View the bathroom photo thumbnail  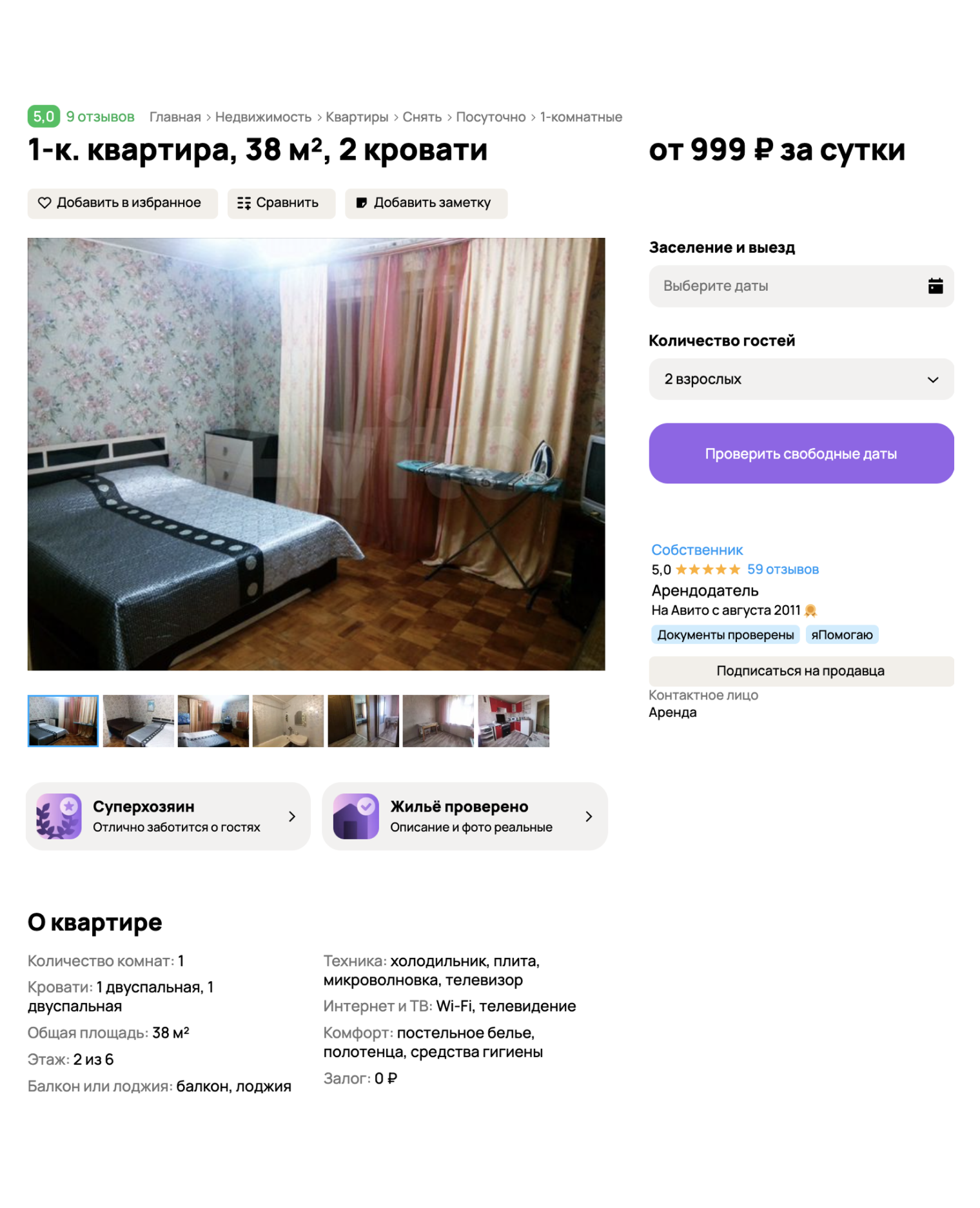point(288,721)
